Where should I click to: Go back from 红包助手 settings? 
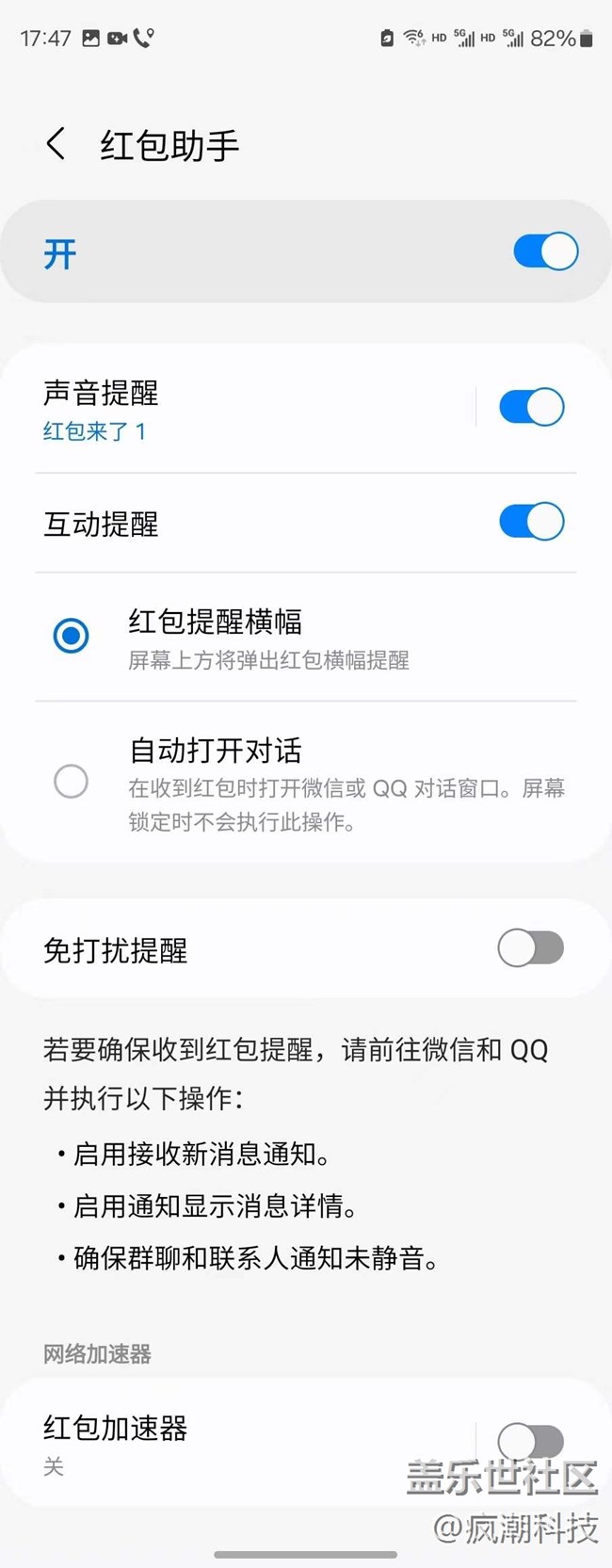pyautogui.click(x=56, y=144)
